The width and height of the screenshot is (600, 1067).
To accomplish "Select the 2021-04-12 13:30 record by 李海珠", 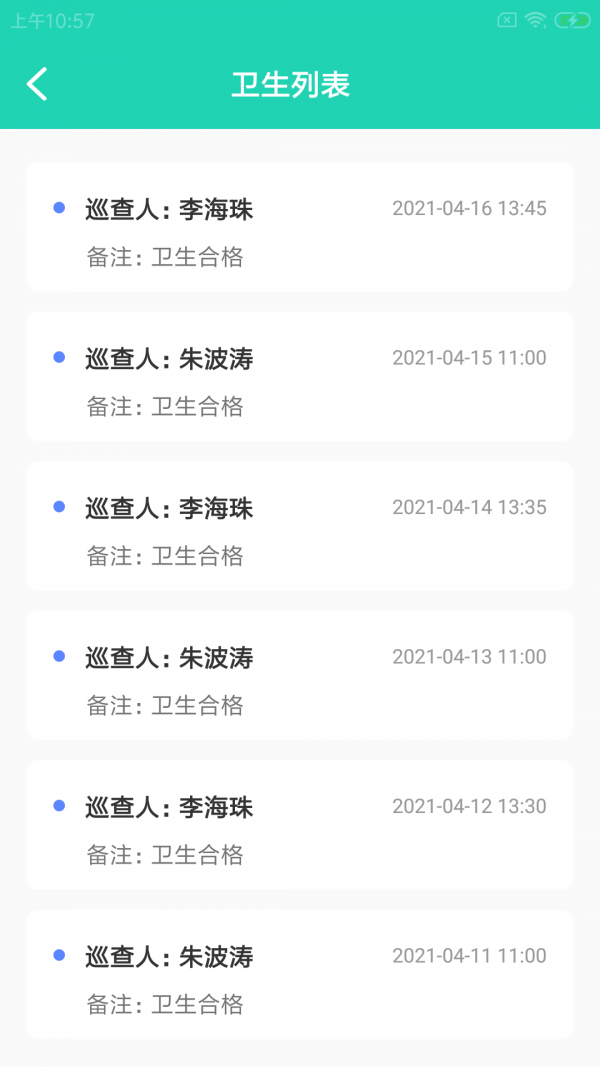I will point(300,825).
